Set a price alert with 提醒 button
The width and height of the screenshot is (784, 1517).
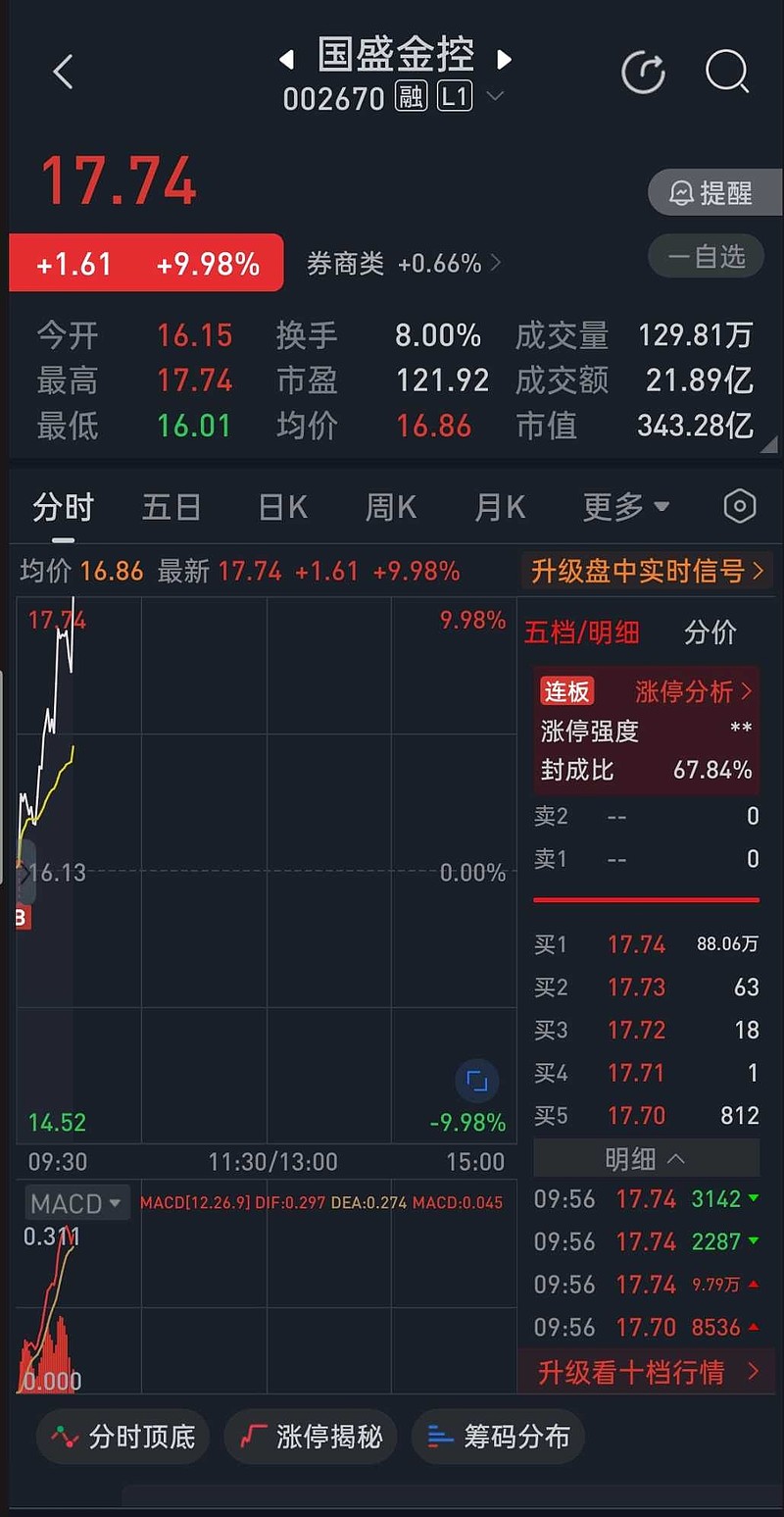click(714, 192)
